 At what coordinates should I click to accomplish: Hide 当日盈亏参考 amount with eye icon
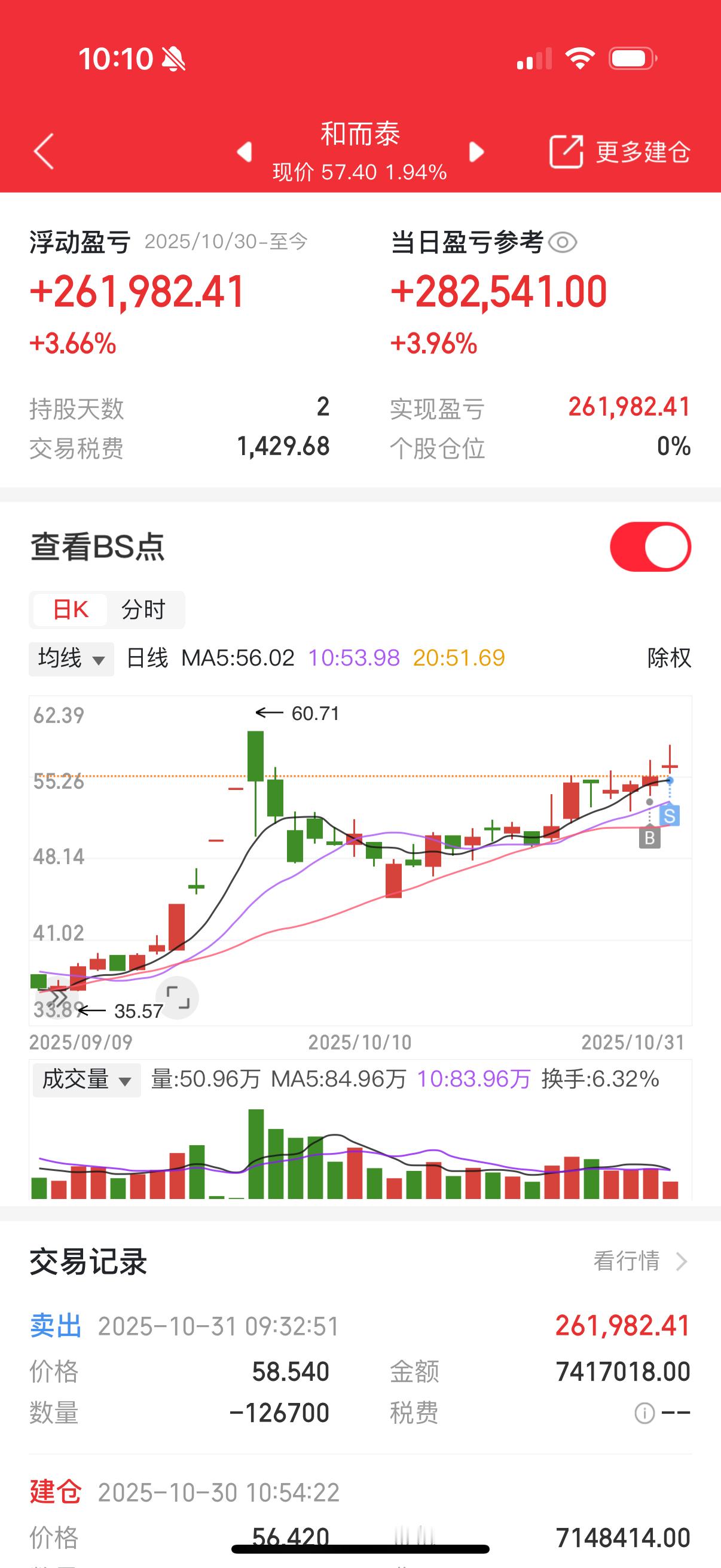(x=562, y=243)
